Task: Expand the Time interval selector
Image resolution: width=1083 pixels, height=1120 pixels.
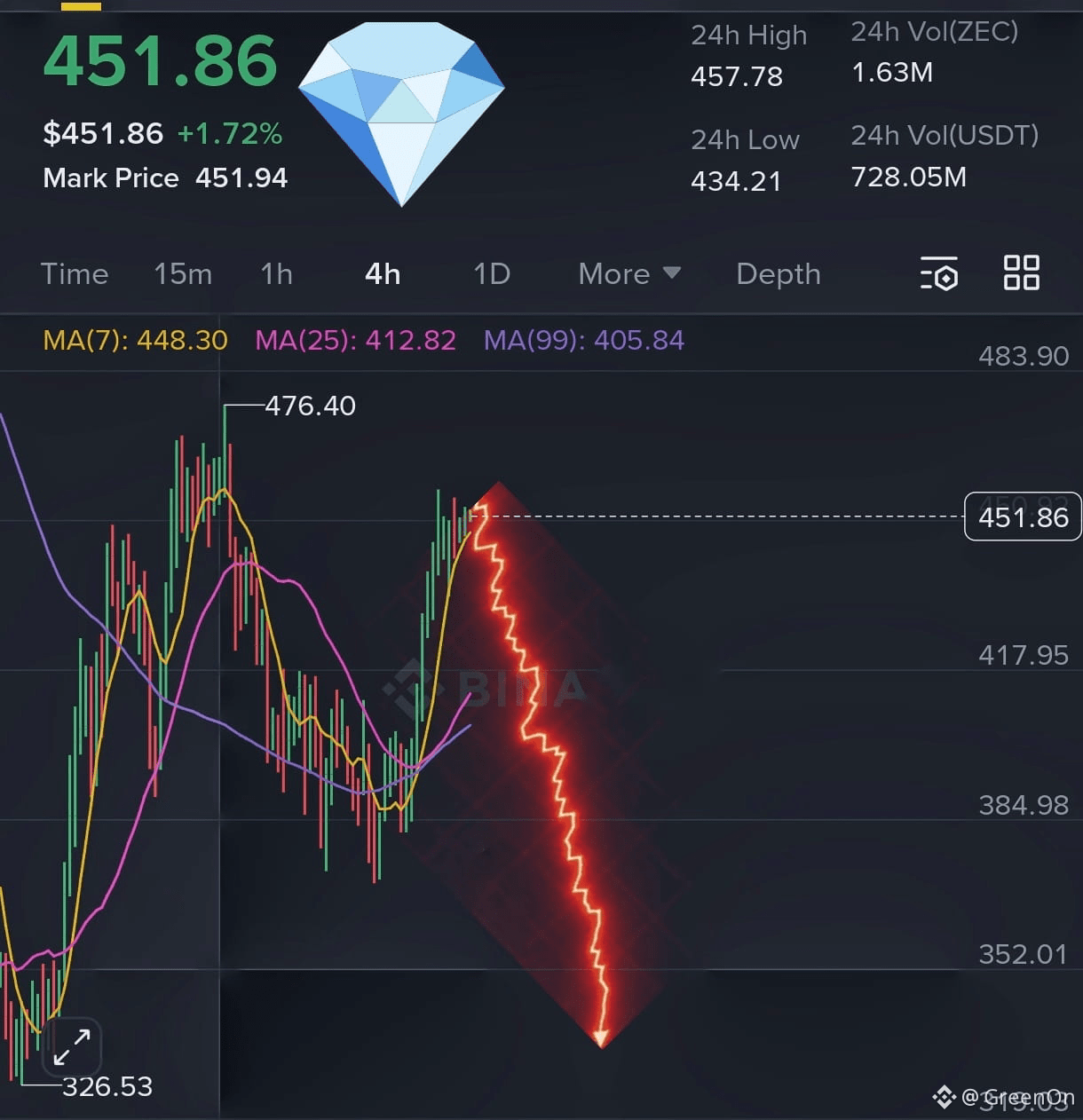Action: [x=75, y=273]
